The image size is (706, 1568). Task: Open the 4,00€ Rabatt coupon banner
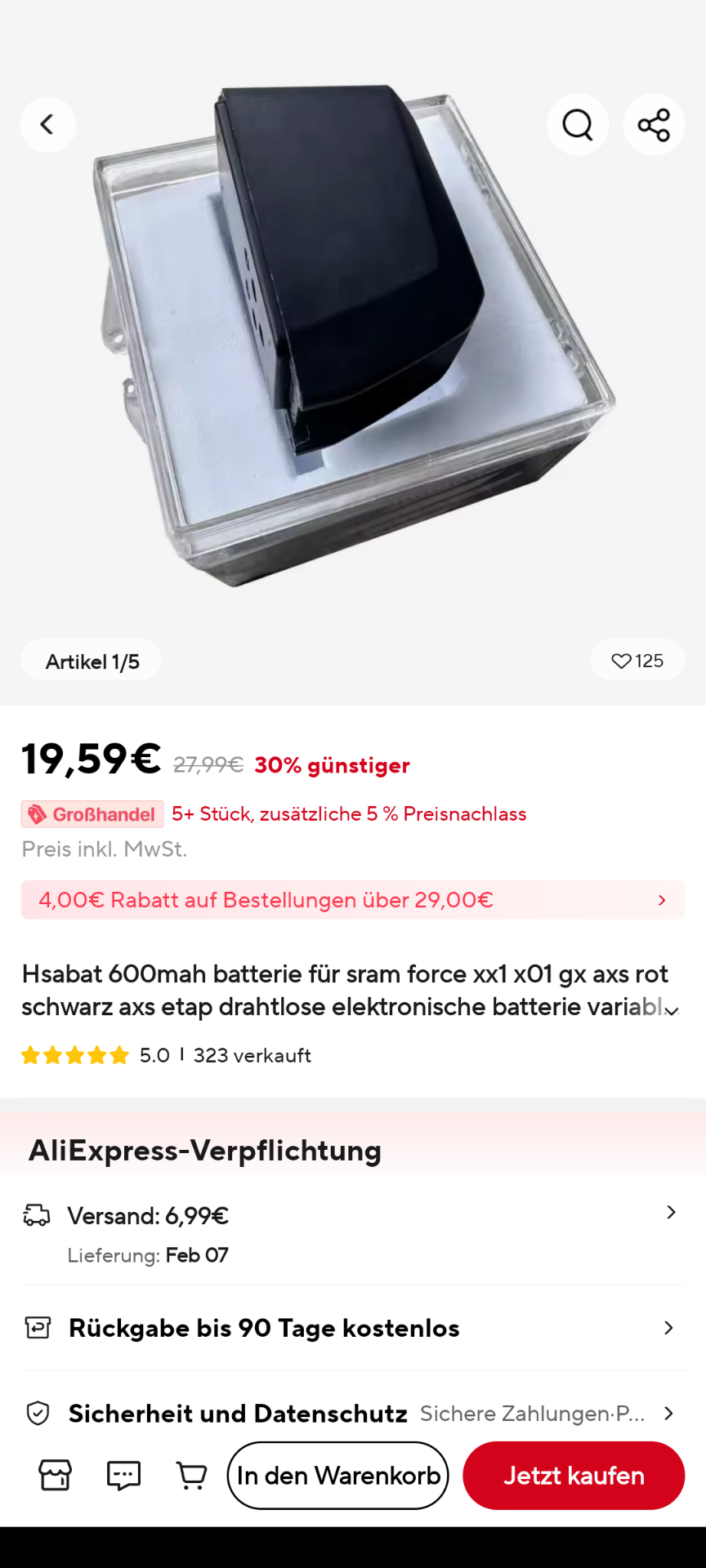(352, 900)
